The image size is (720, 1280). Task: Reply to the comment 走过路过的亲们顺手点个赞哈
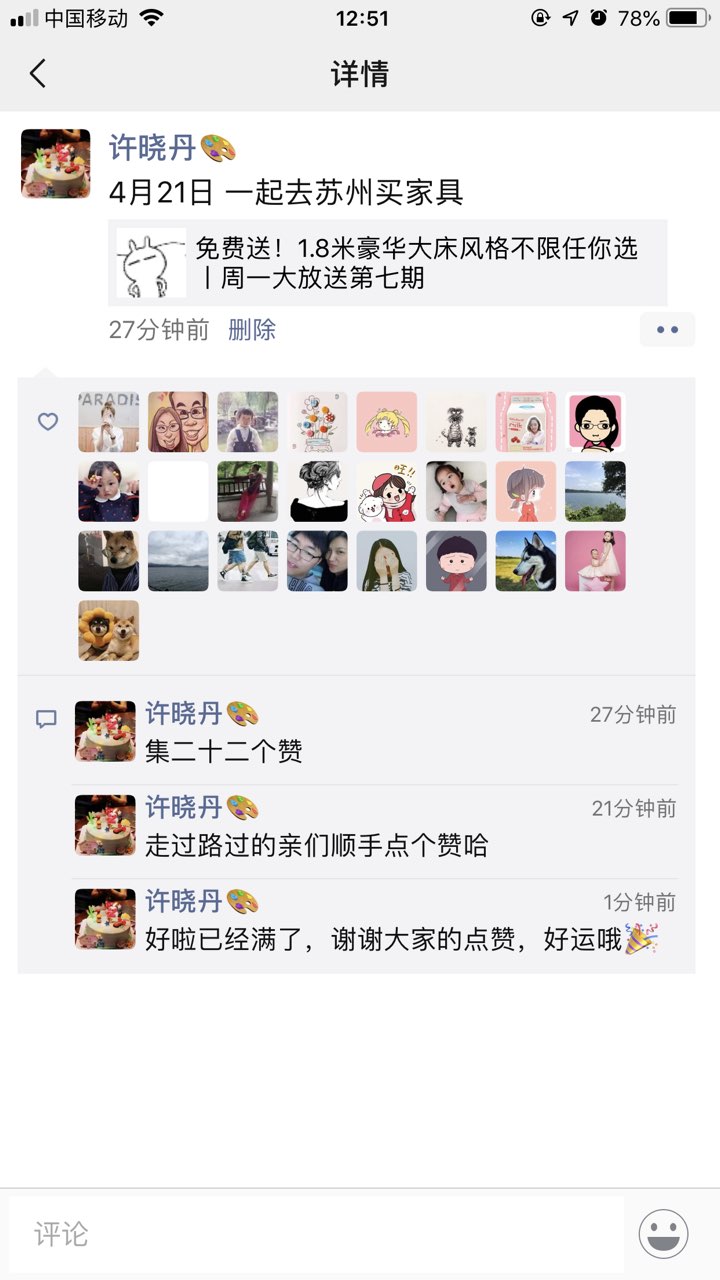316,845
